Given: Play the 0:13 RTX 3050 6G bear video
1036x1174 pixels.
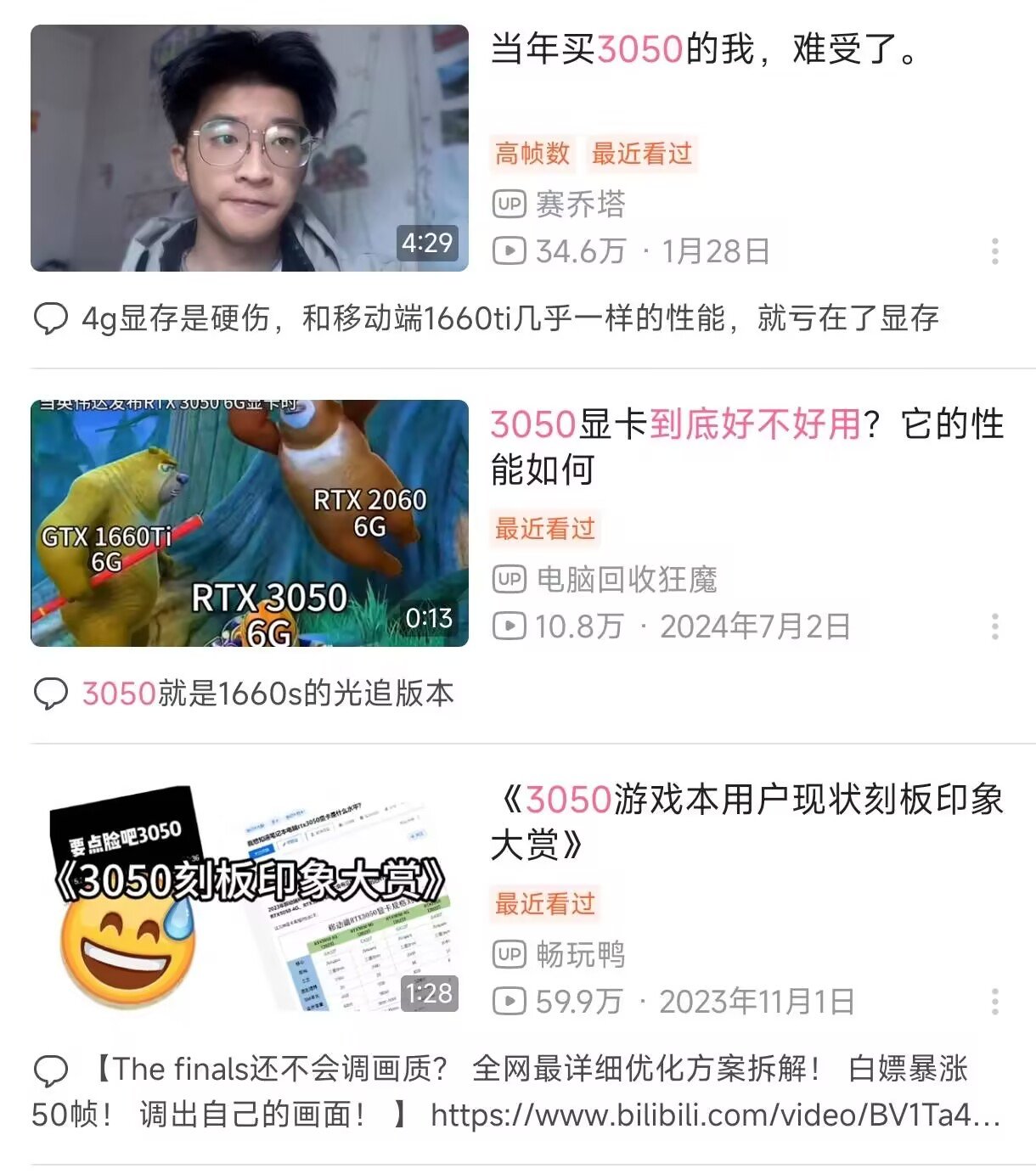Looking at the screenshot, I should (x=249, y=523).
